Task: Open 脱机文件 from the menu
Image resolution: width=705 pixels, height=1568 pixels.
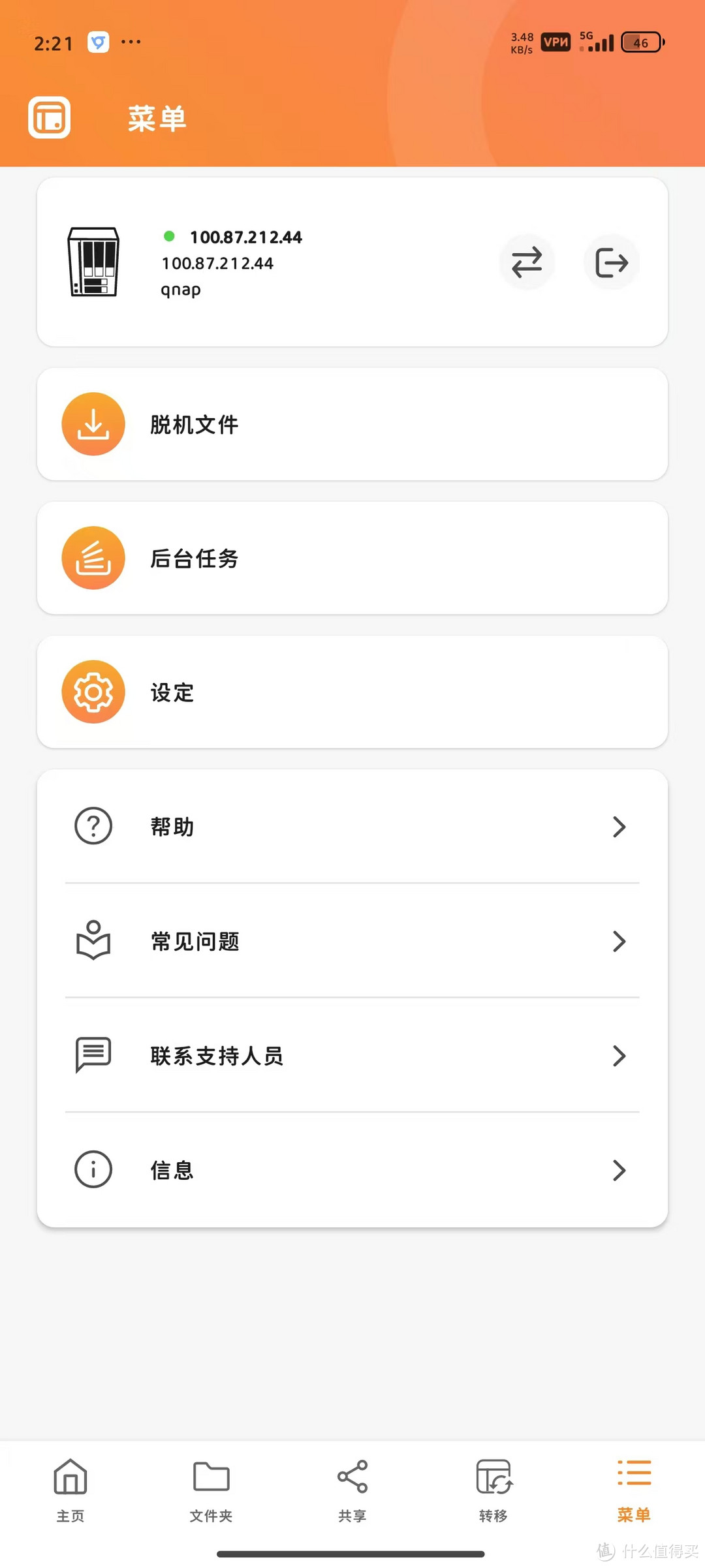Action: [x=193, y=423]
